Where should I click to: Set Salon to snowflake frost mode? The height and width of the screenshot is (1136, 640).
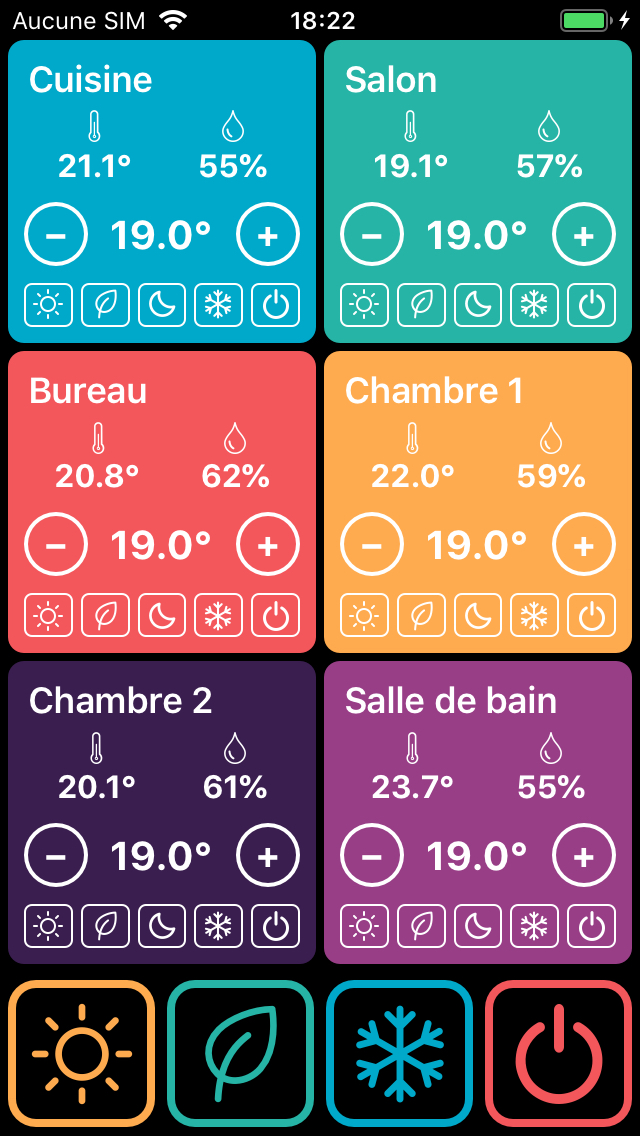pos(534,305)
